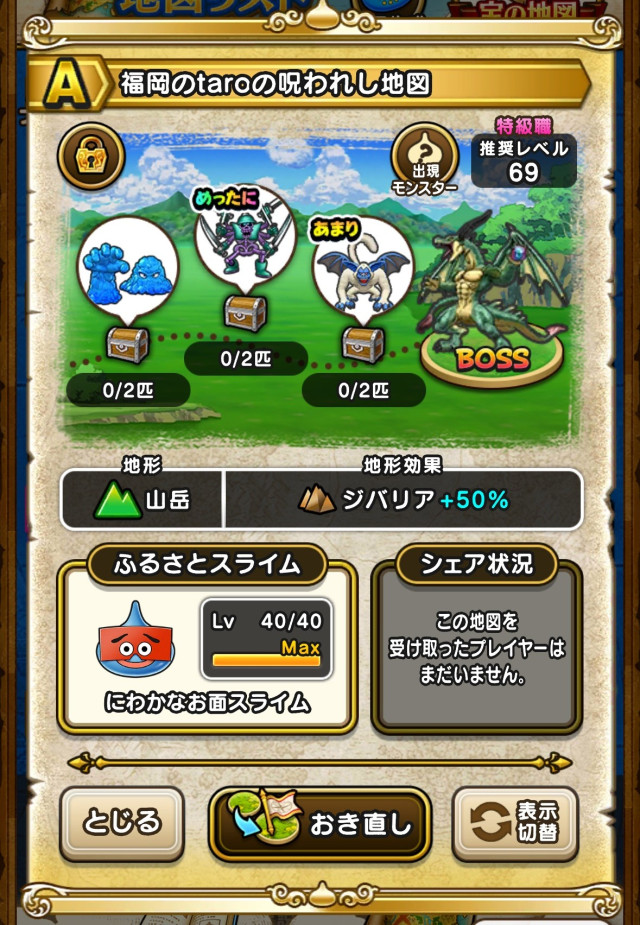This screenshot has width=640, height=925.
Task: Close the map dialog with とじる
Action: point(122,823)
